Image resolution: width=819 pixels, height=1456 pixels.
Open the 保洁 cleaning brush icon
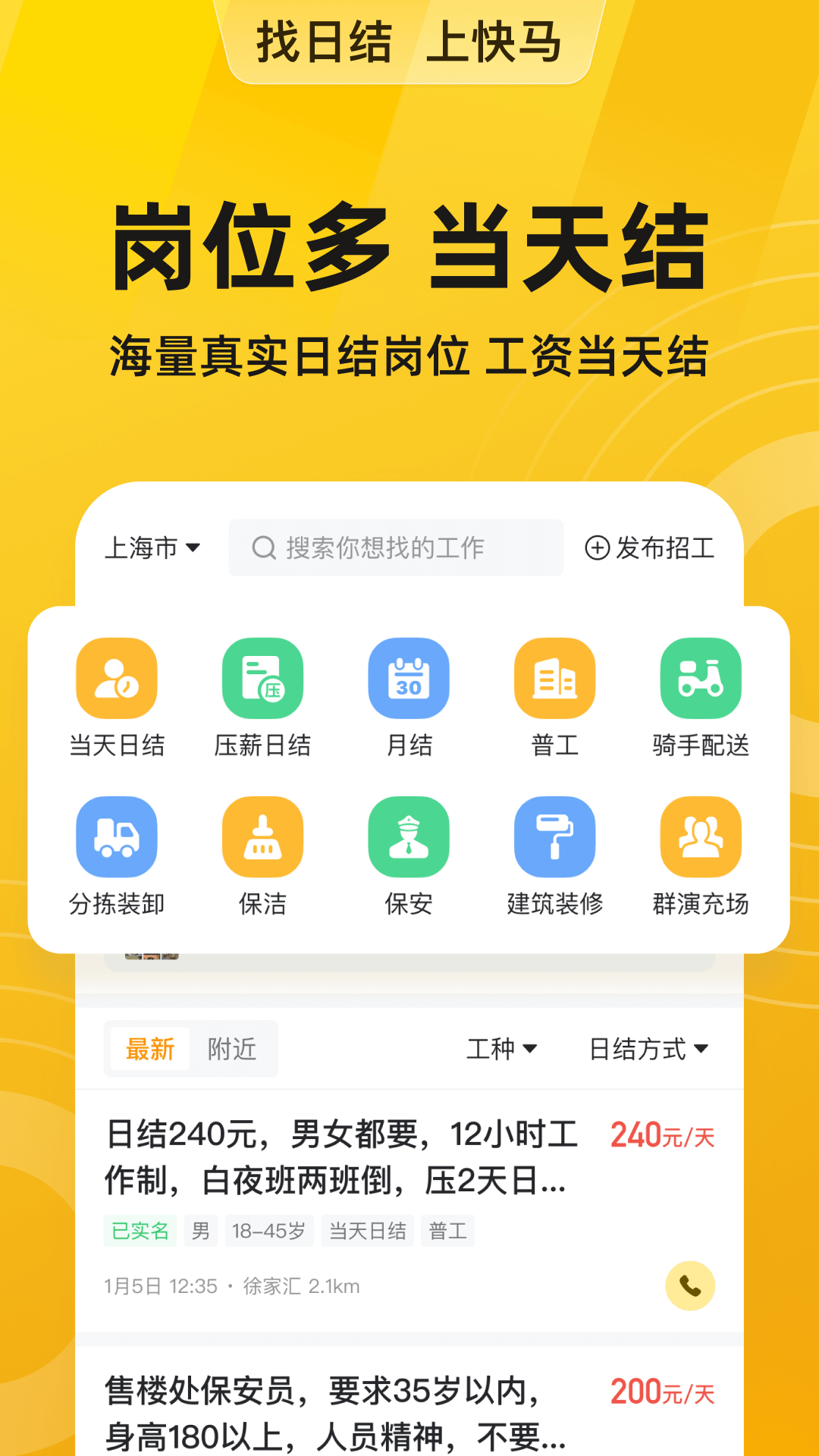(x=262, y=837)
